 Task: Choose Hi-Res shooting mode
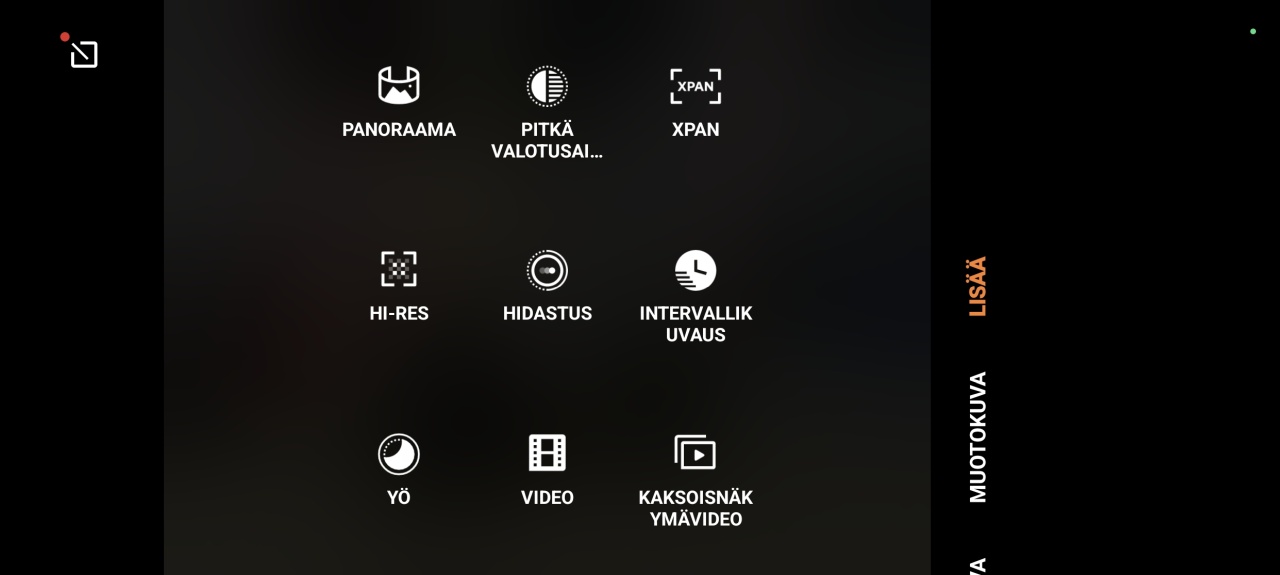(x=398, y=285)
